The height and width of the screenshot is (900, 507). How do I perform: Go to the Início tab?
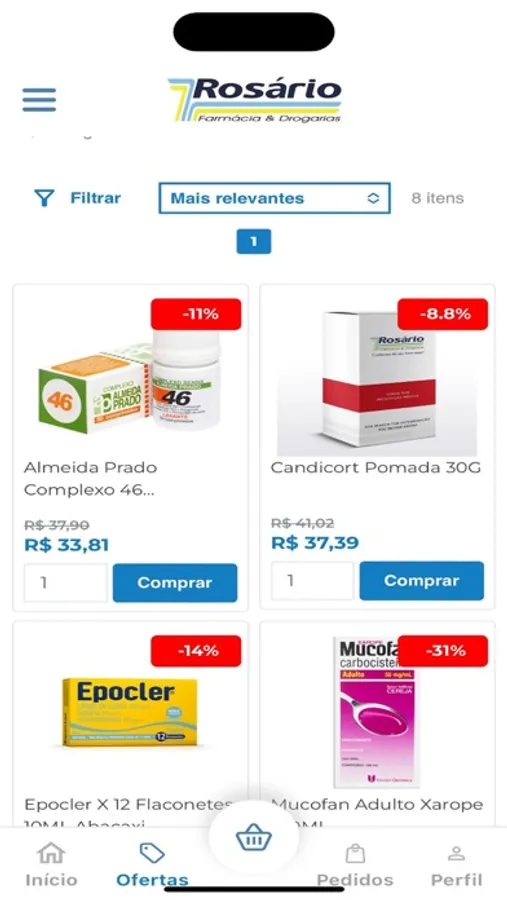pyautogui.click(x=51, y=865)
